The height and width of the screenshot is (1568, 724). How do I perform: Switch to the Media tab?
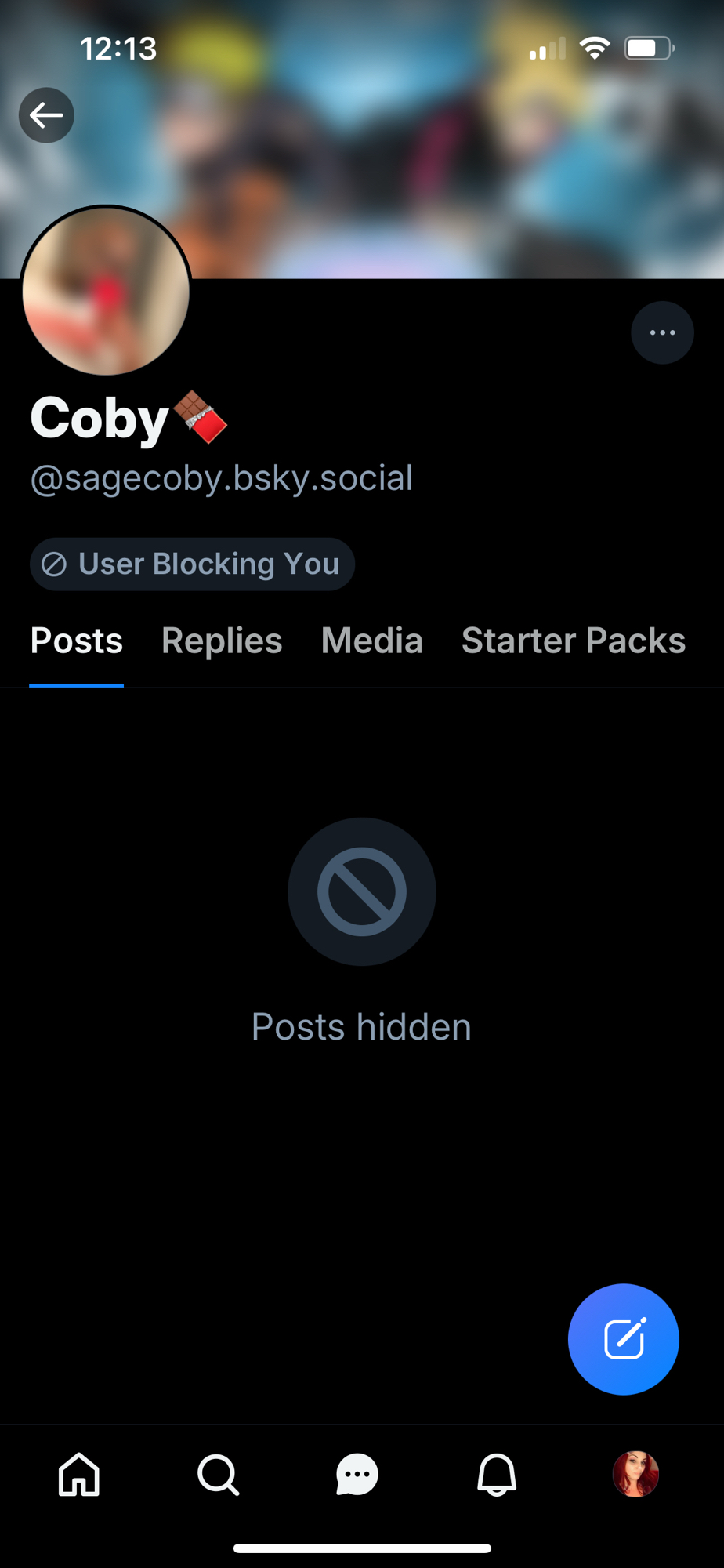(371, 641)
